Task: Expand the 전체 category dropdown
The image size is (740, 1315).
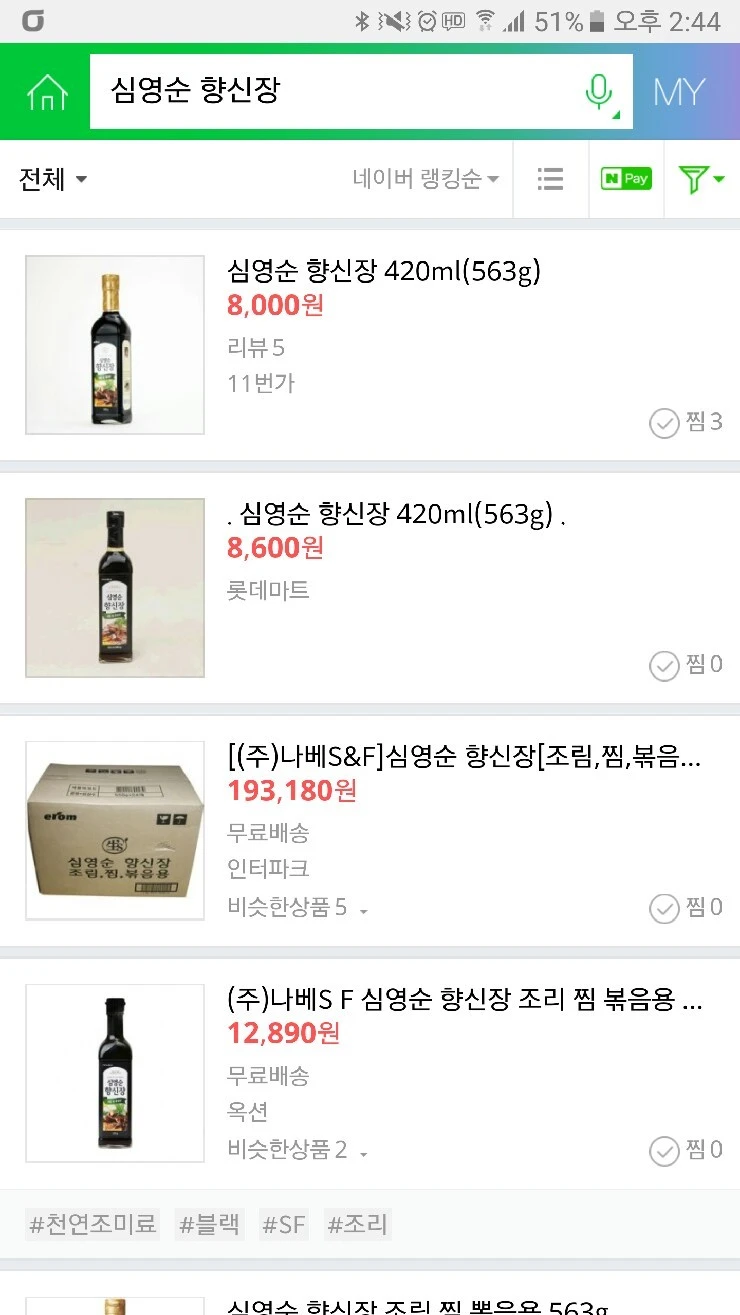Action: click(53, 180)
